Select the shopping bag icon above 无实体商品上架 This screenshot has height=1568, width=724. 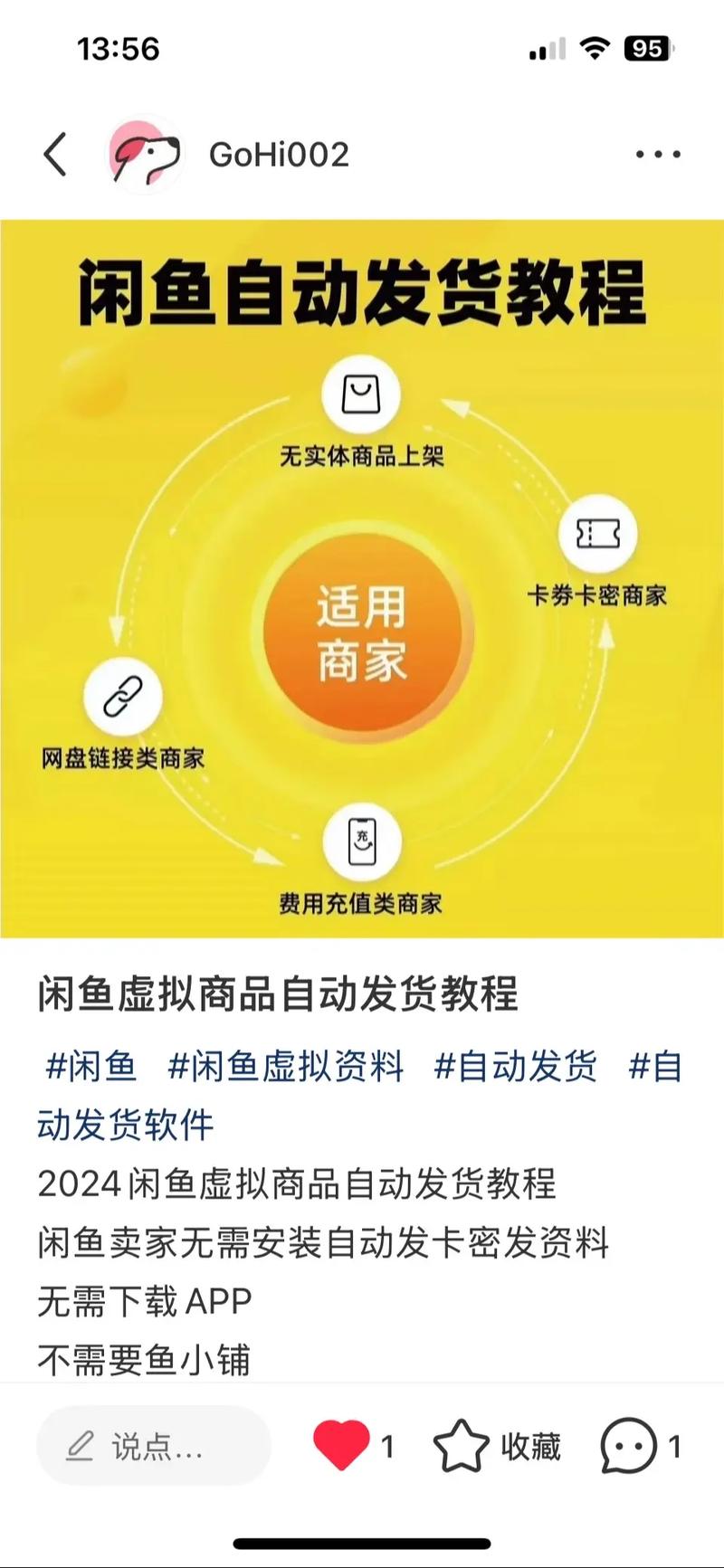coord(361,395)
